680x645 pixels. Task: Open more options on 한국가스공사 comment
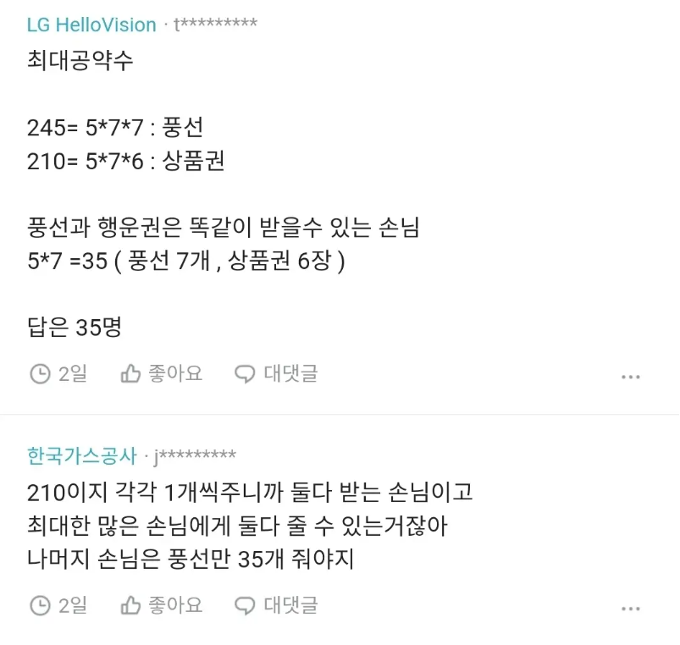point(630,608)
